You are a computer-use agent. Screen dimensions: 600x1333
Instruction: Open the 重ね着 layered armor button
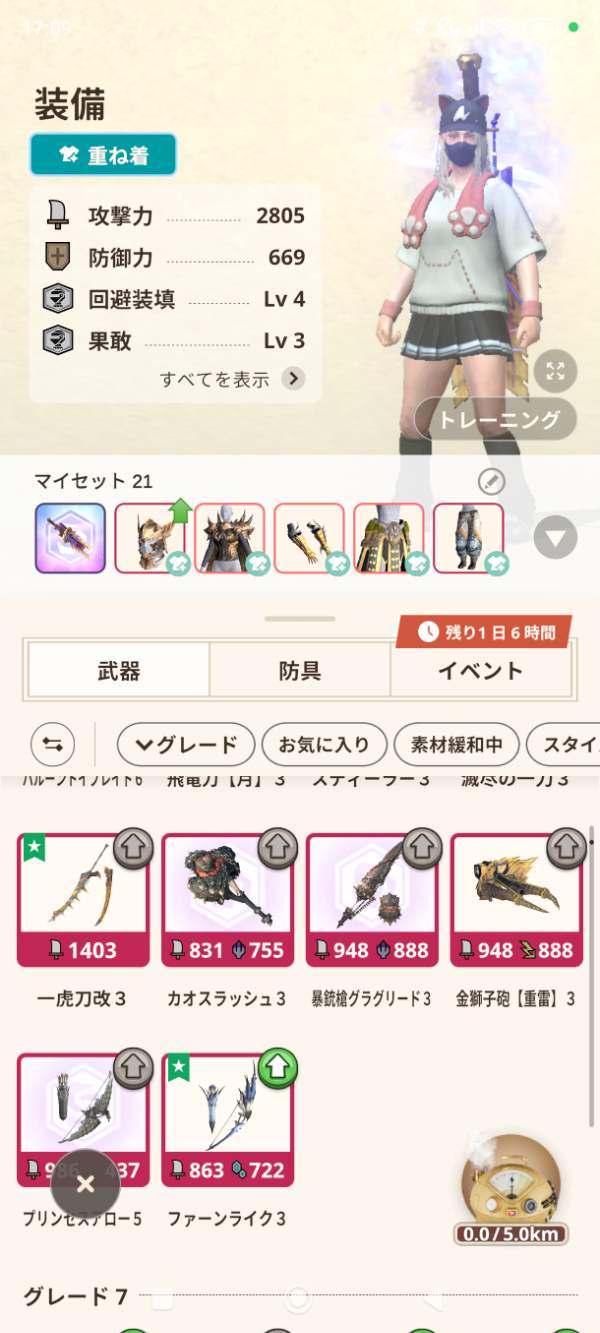[103, 155]
